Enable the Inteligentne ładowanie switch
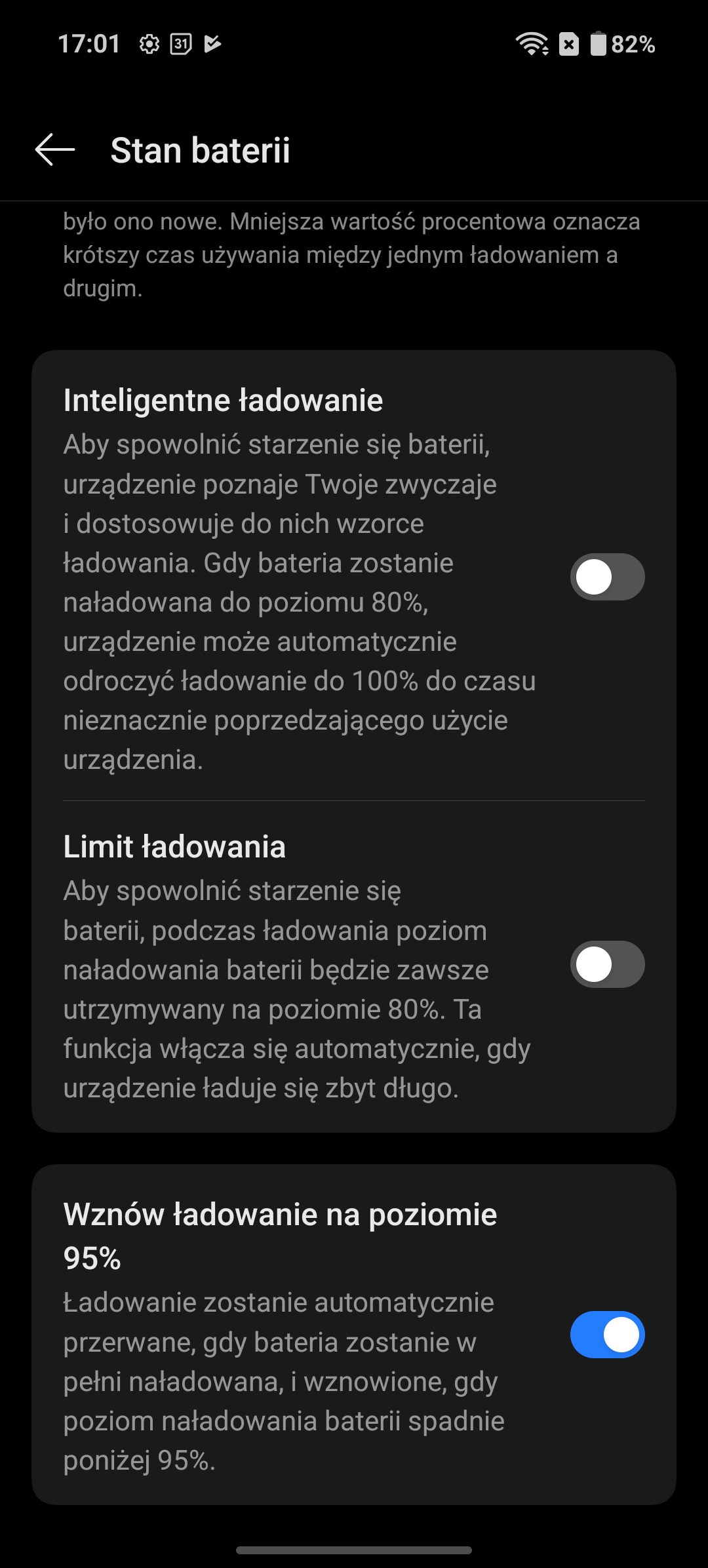The image size is (708, 1568). [x=607, y=577]
